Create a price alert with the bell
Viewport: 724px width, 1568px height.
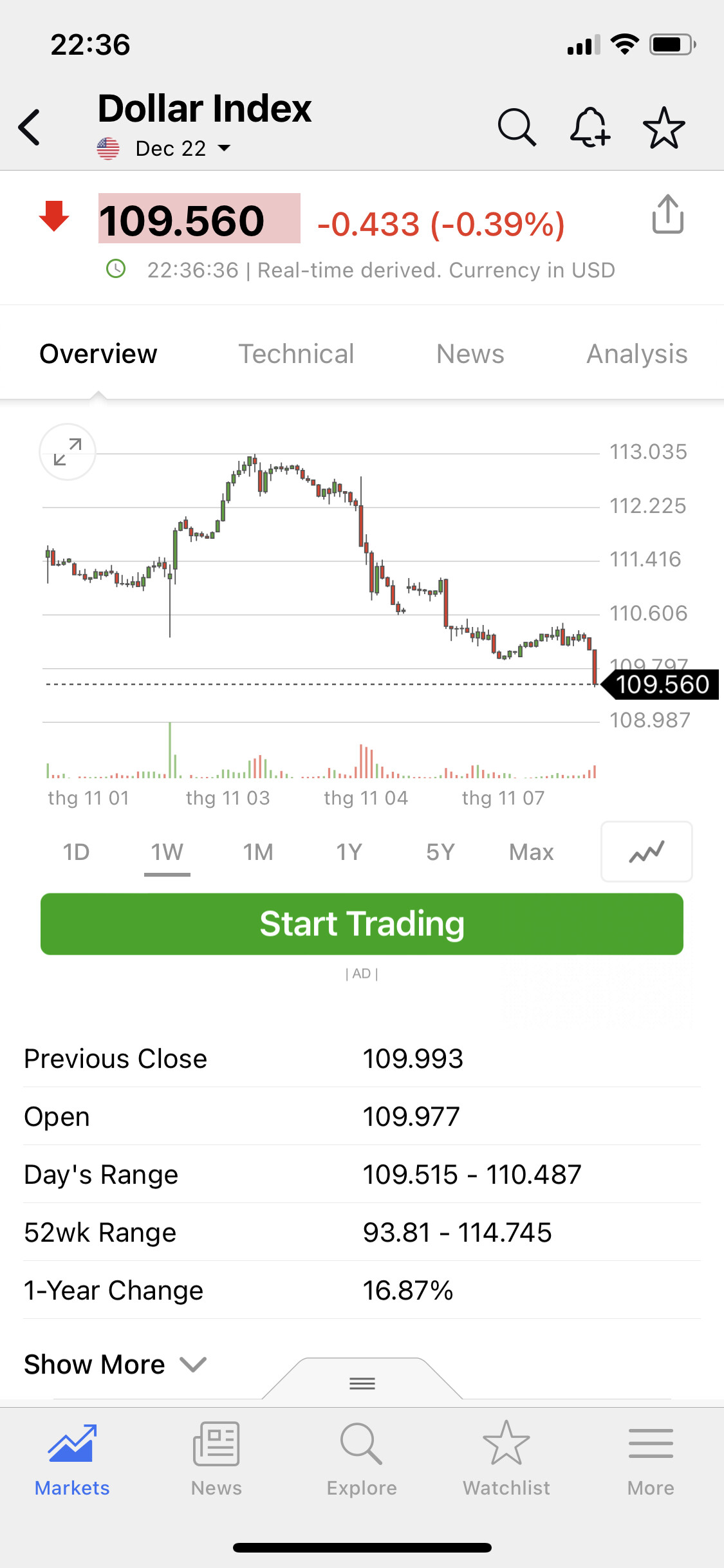point(589,127)
